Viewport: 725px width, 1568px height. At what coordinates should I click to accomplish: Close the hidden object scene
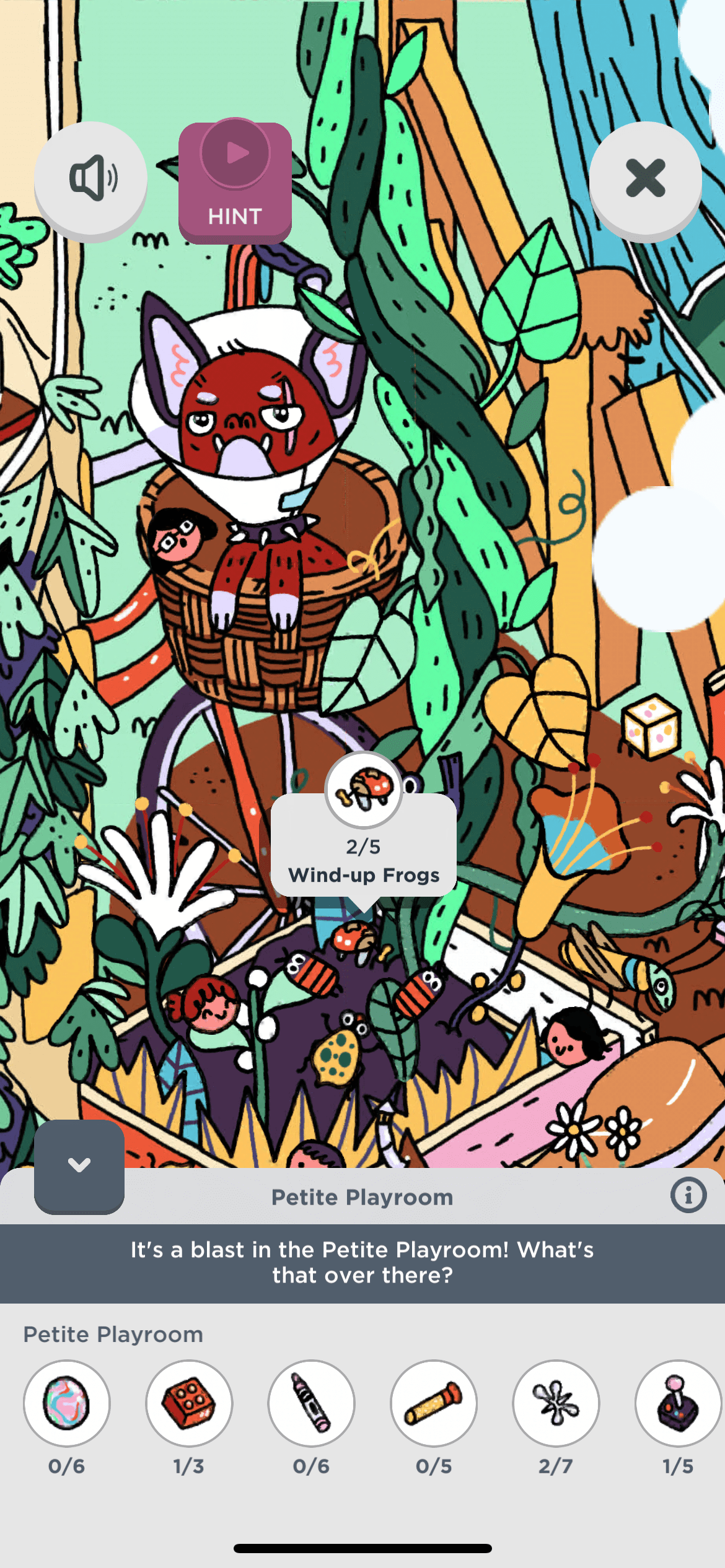tap(645, 179)
